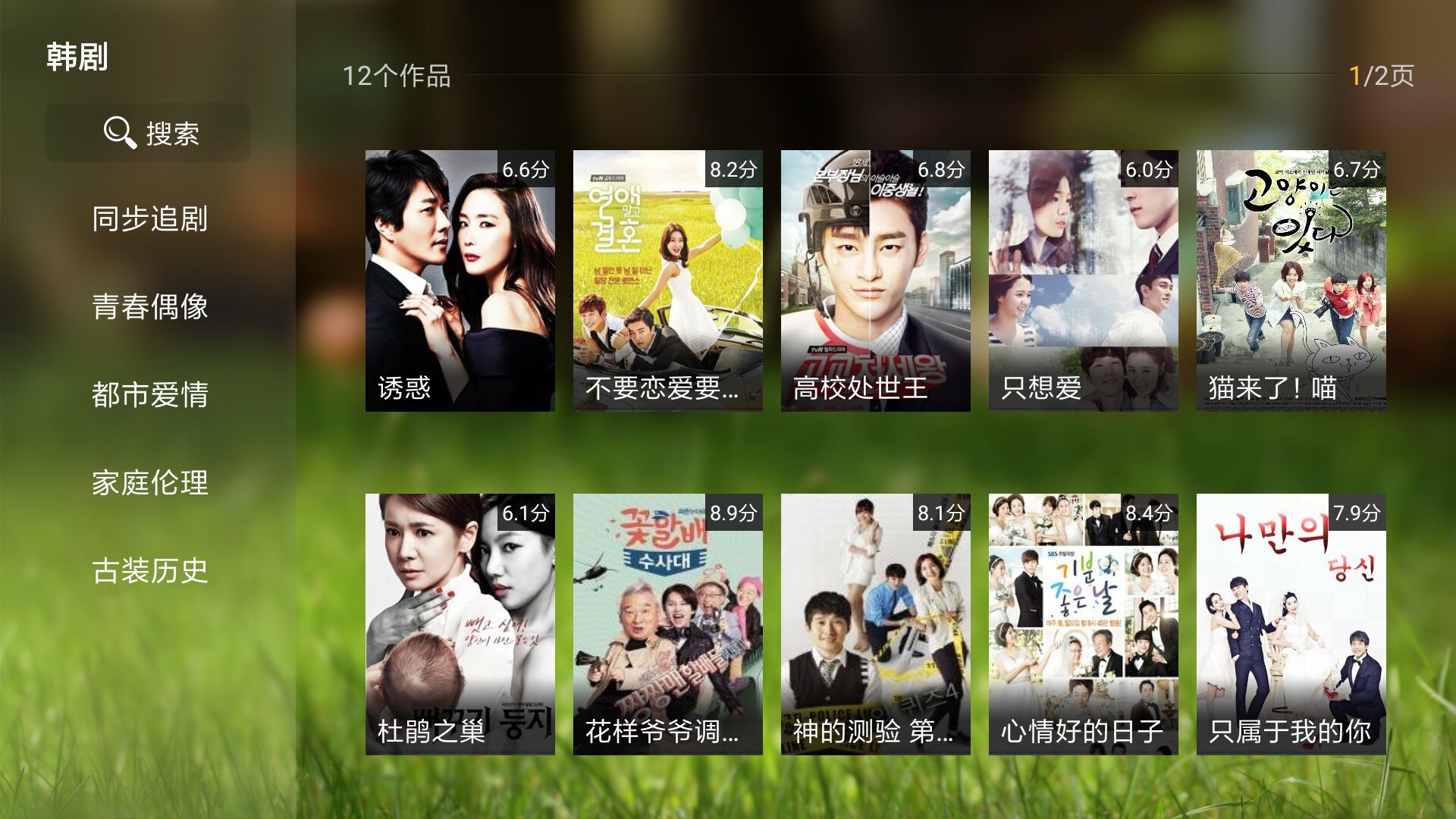Image resolution: width=1456 pixels, height=819 pixels.
Task: Open the drama 杜鹃之巢
Action: (x=460, y=624)
